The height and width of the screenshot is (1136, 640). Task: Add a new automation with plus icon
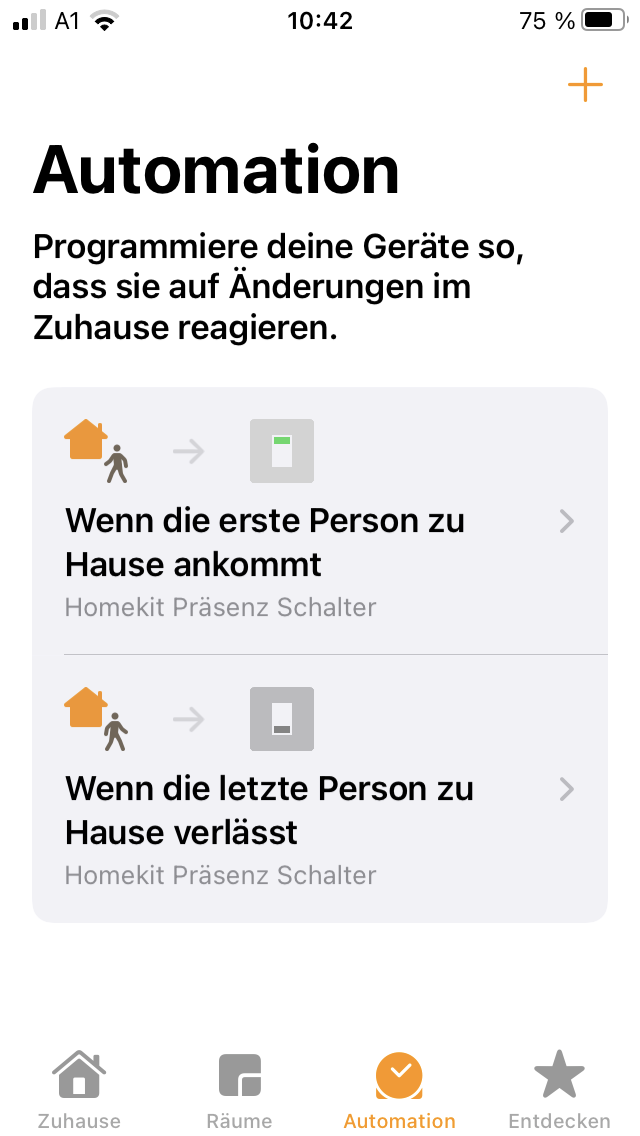585,86
